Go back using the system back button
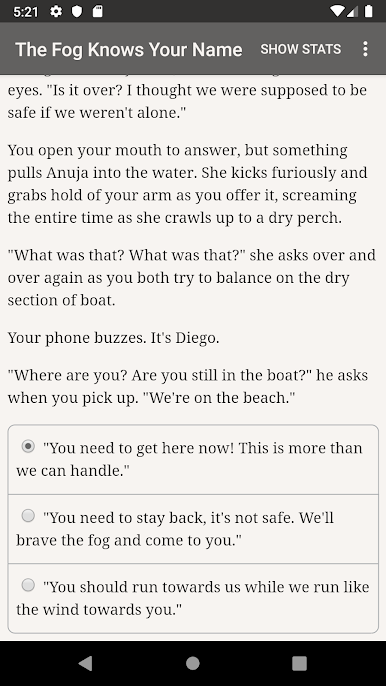Viewport: 386px width, 686px height. (x=85, y=663)
